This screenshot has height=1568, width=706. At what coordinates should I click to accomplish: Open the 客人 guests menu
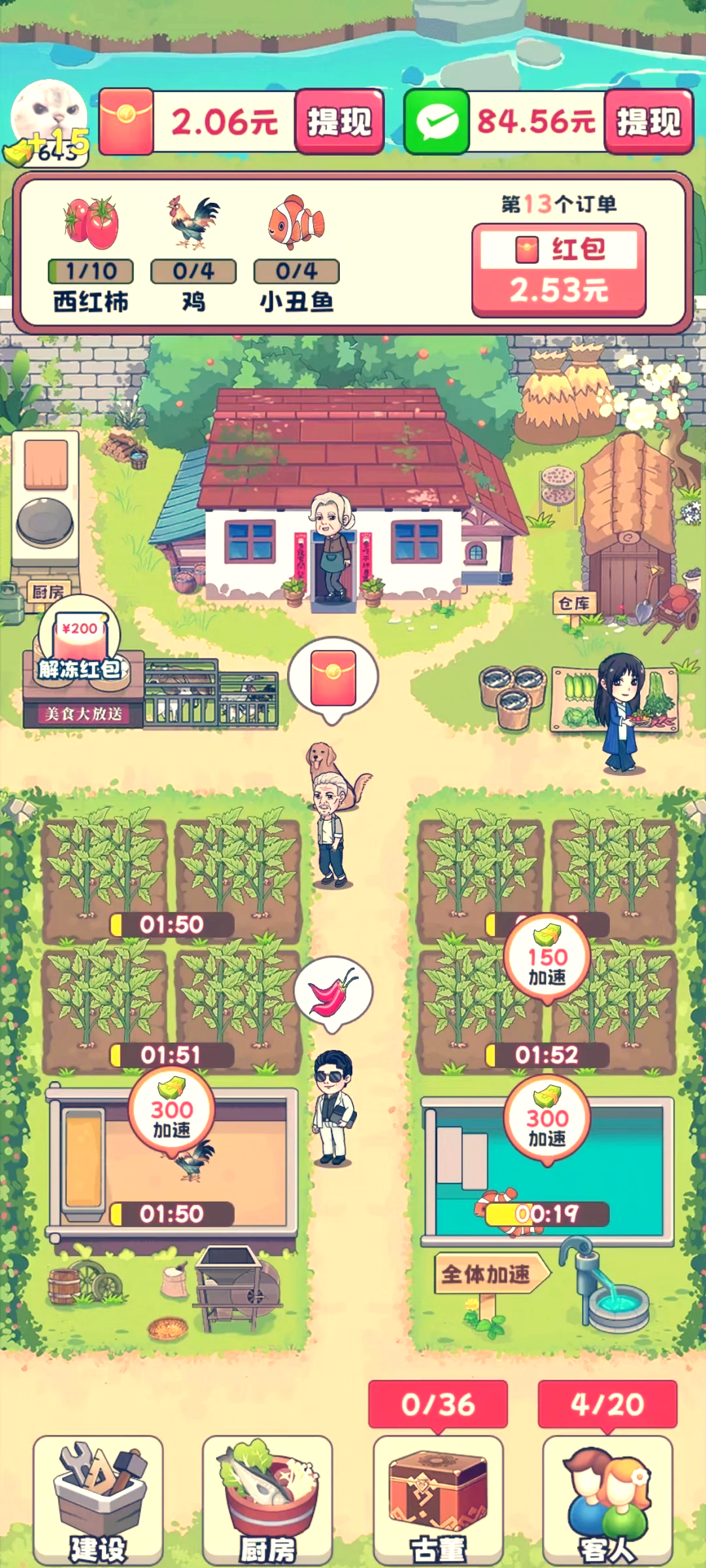(607, 1498)
